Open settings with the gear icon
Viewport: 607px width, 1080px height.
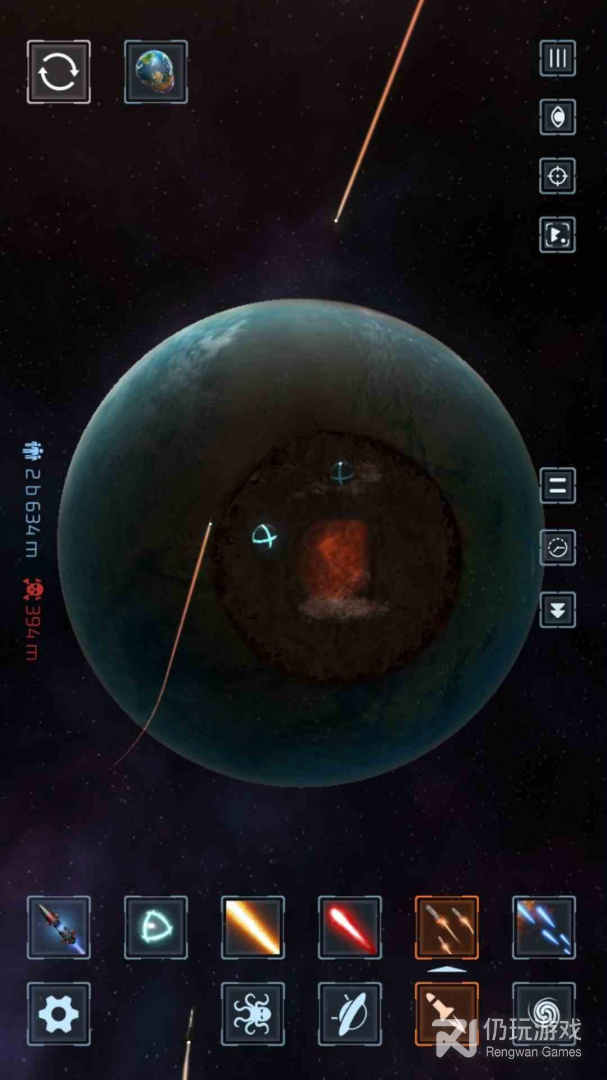tap(59, 1014)
